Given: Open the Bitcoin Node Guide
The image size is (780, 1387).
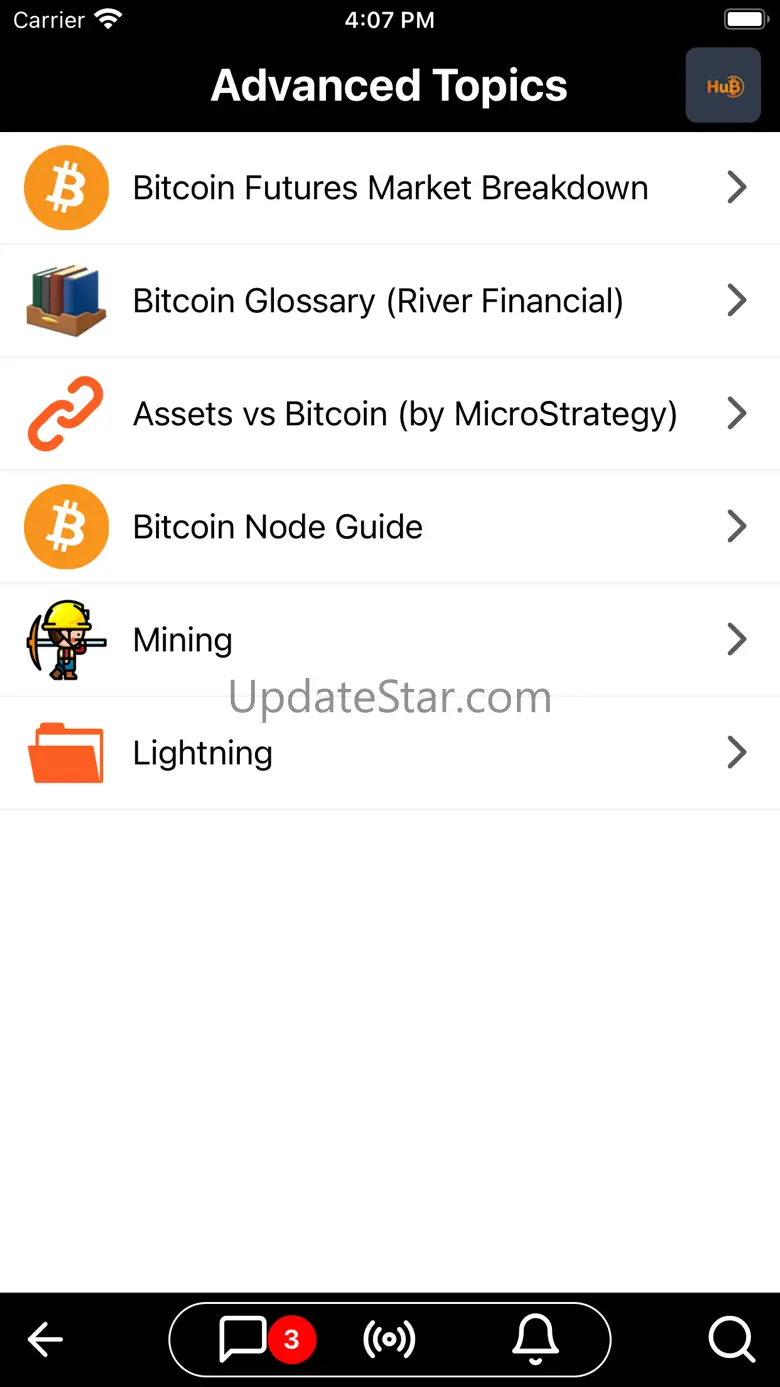Looking at the screenshot, I should click(390, 527).
